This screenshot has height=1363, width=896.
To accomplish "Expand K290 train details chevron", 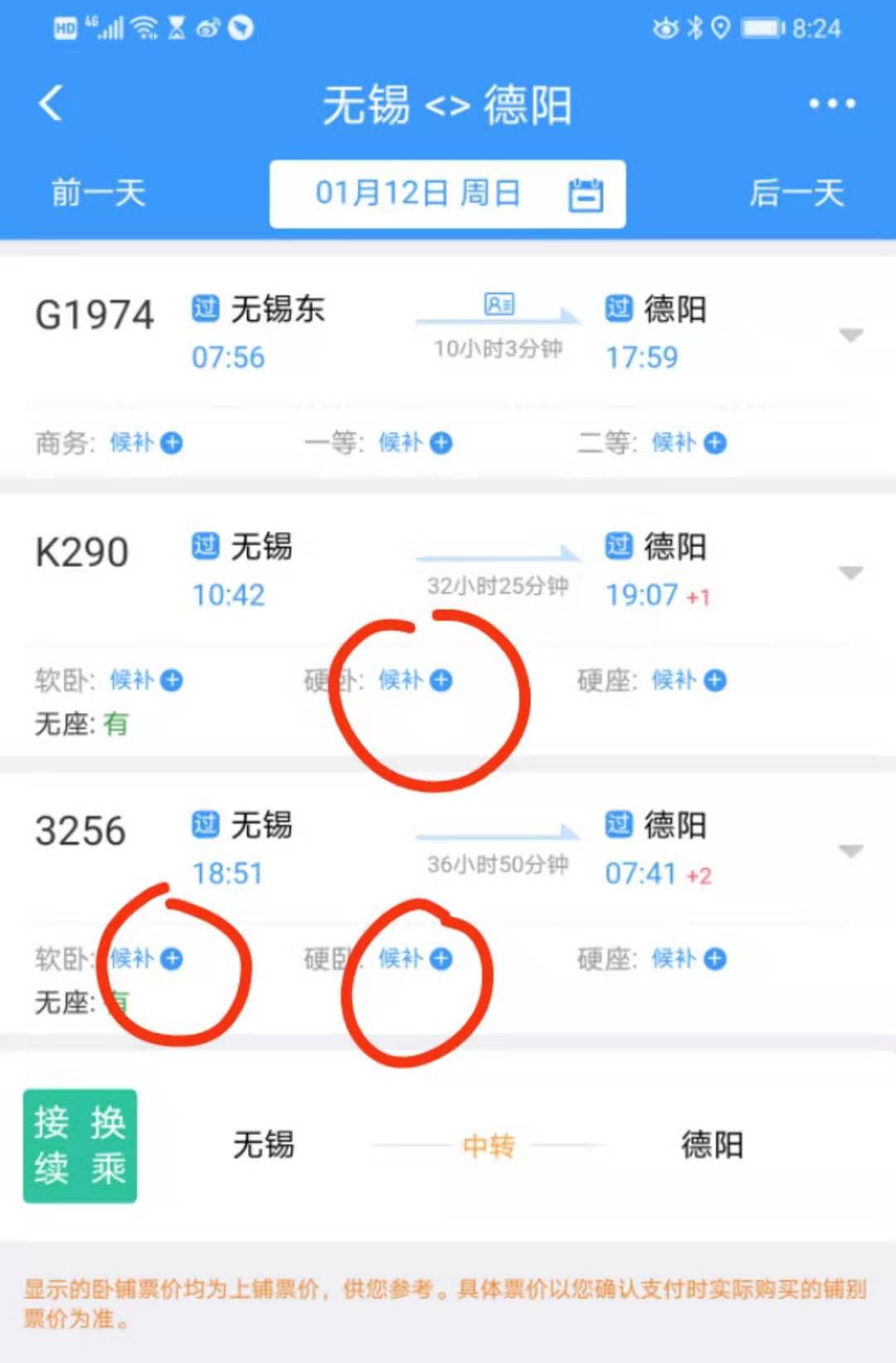I will coord(852,572).
